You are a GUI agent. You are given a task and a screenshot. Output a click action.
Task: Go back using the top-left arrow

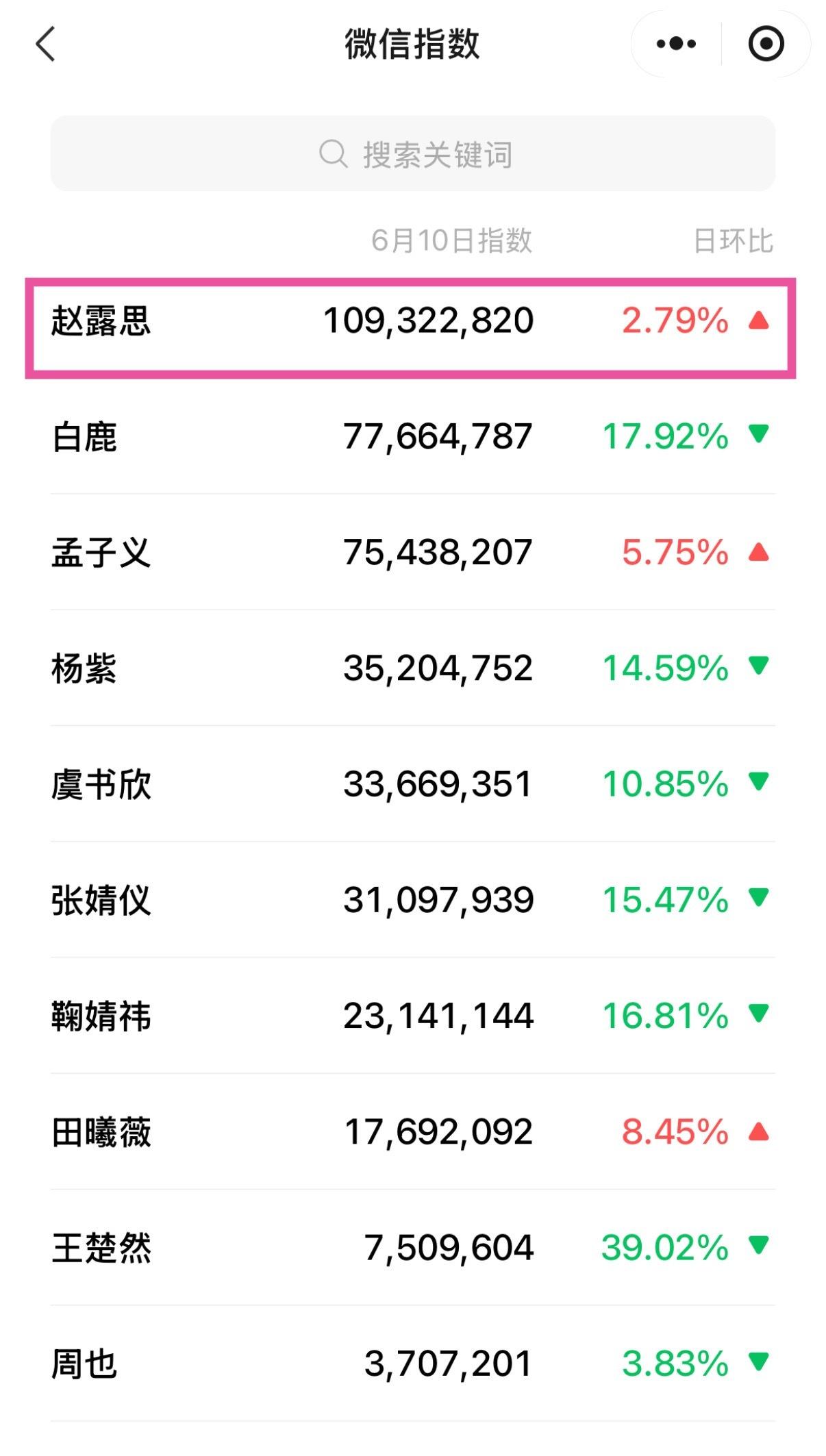(x=45, y=45)
